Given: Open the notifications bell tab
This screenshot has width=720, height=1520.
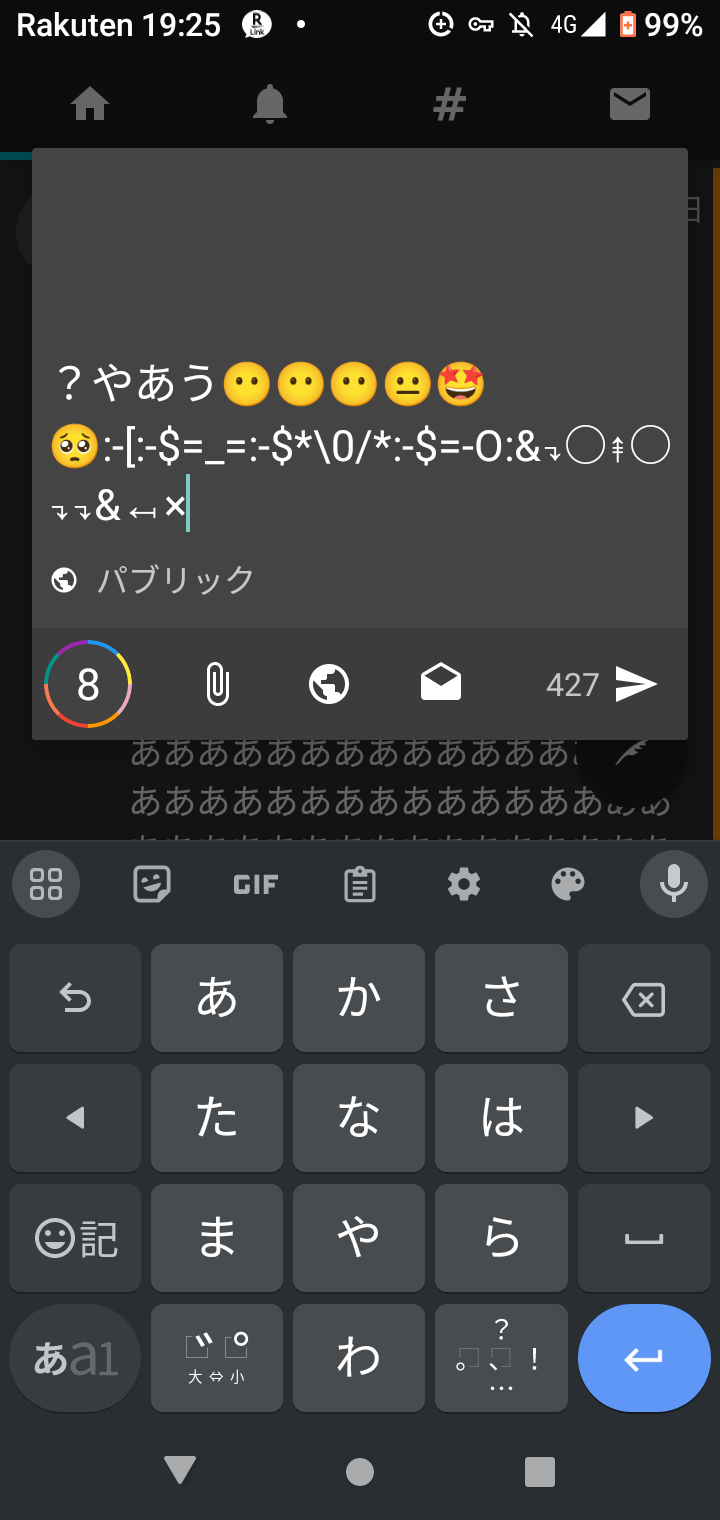Looking at the screenshot, I should coord(270,104).
